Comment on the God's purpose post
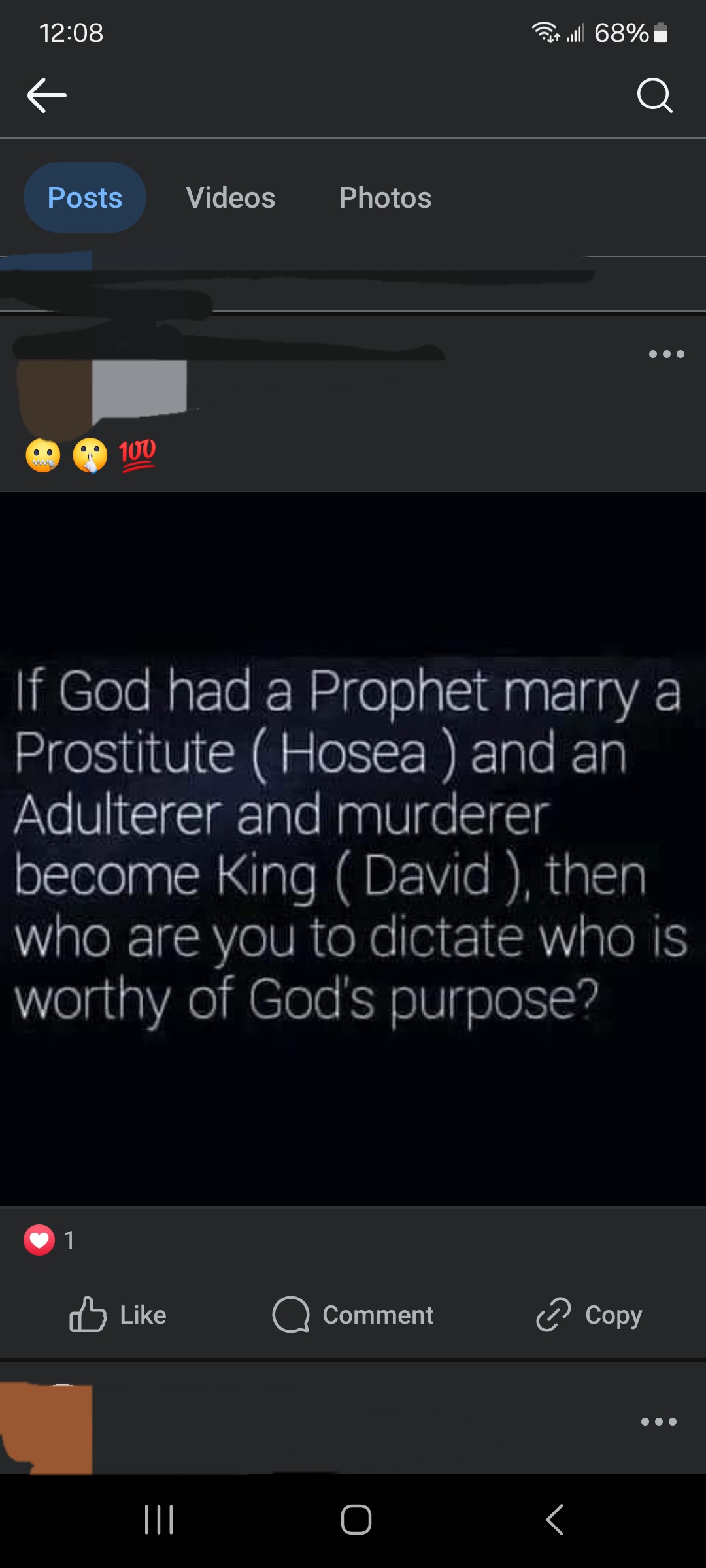706x1568 pixels. (353, 1315)
